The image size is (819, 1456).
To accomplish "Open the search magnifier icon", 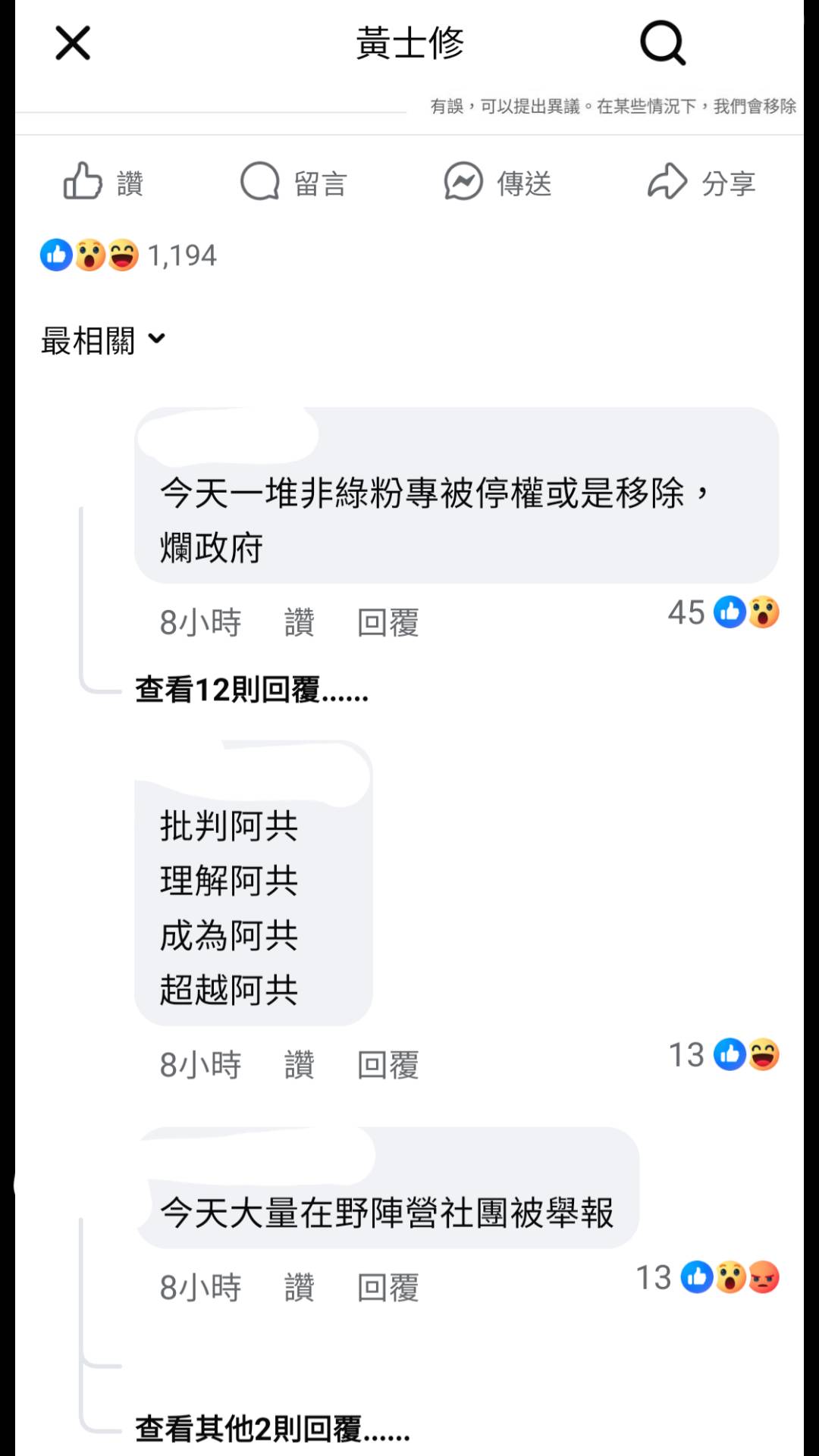I will pyautogui.click(x=663, y=43).
